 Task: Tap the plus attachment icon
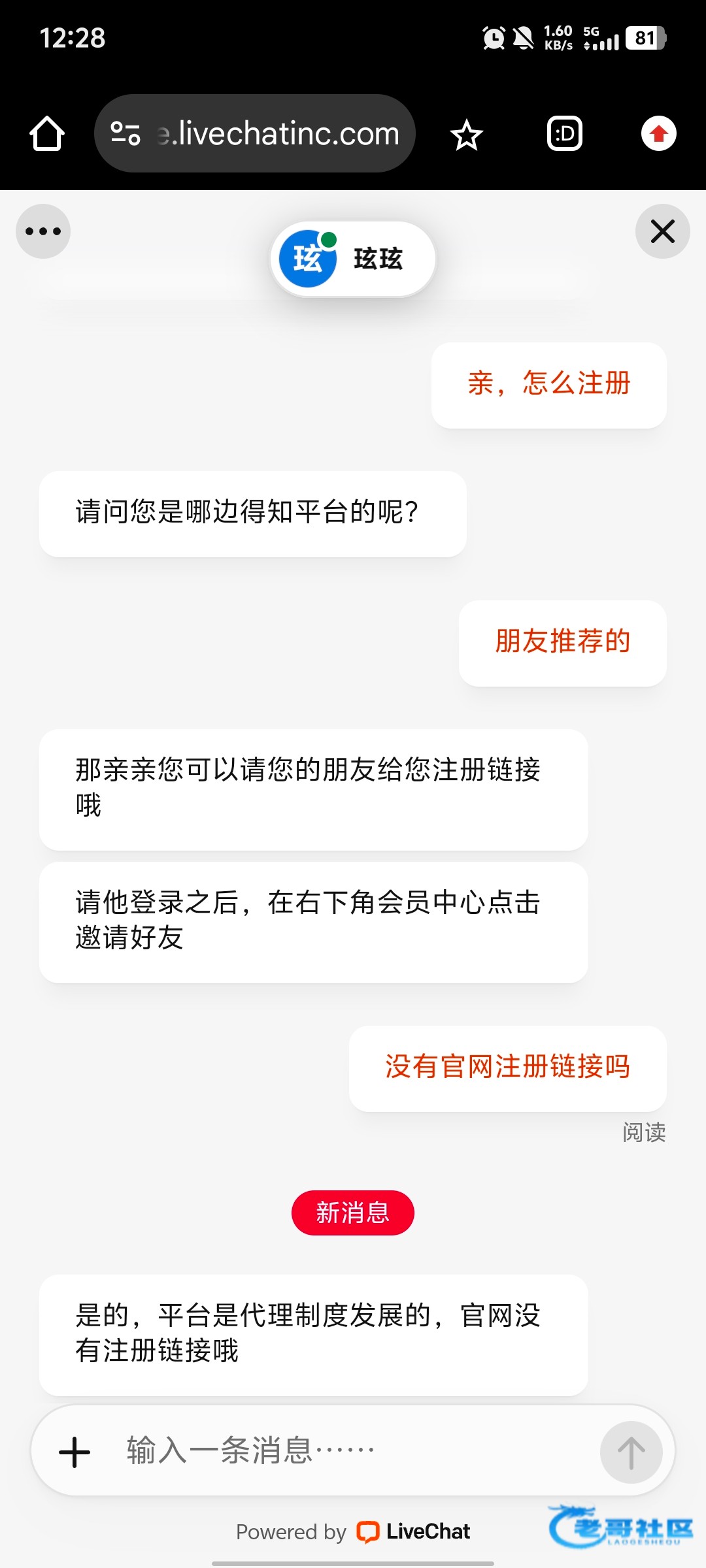pos(75,1452)
